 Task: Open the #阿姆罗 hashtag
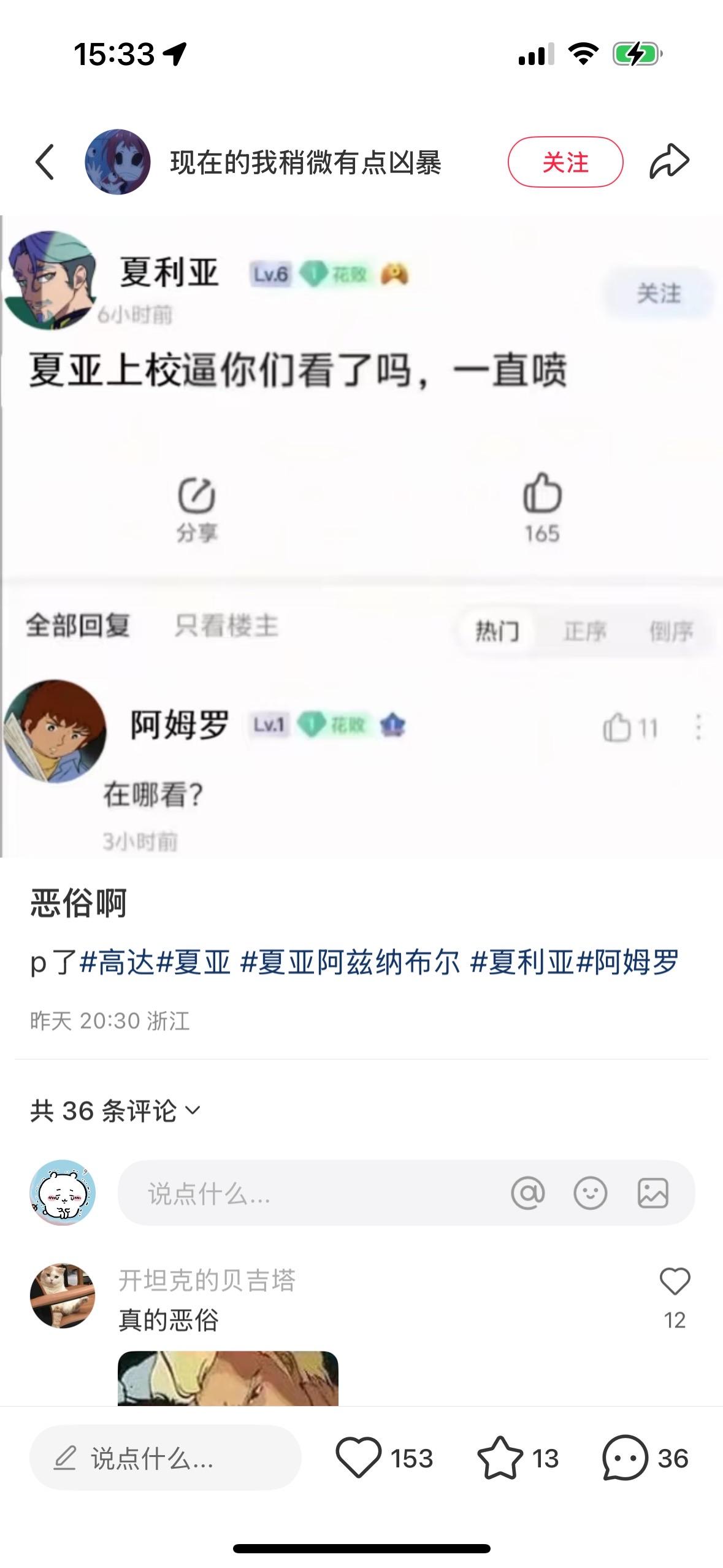point(628,961)
